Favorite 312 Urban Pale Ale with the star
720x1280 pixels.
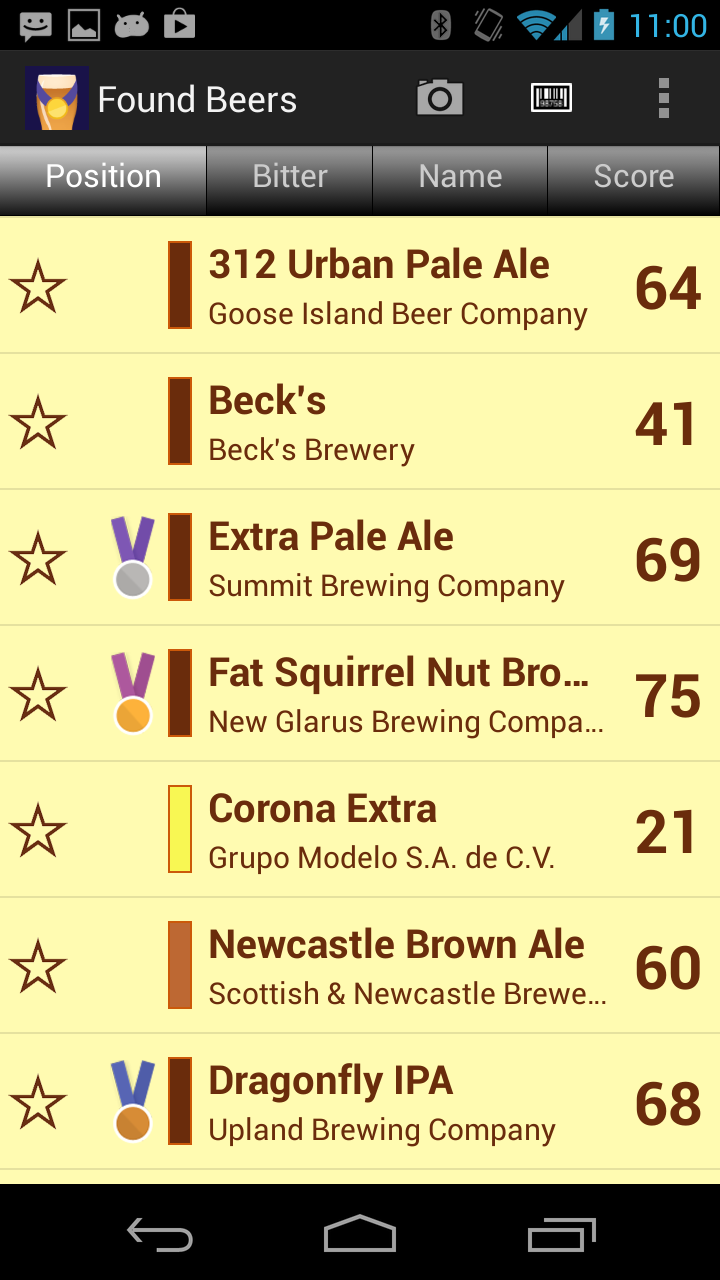38,287
